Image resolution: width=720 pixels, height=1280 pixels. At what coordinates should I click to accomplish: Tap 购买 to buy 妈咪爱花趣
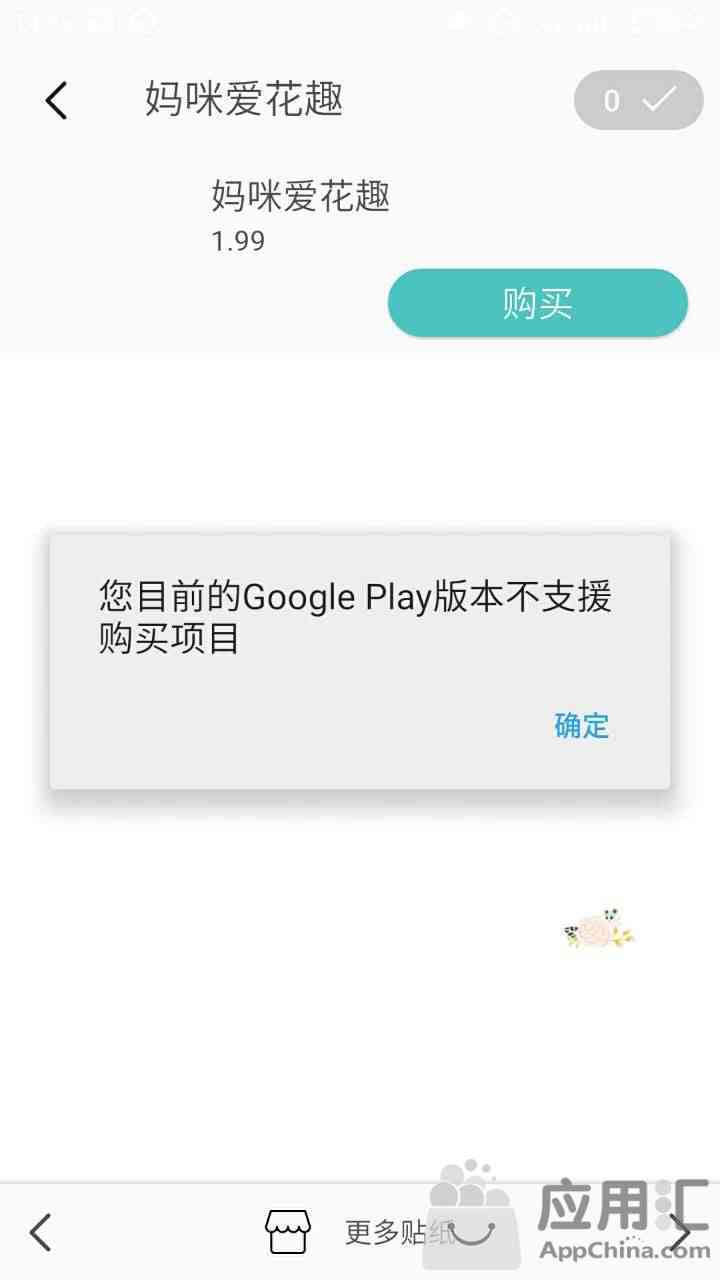click(538, 303)
